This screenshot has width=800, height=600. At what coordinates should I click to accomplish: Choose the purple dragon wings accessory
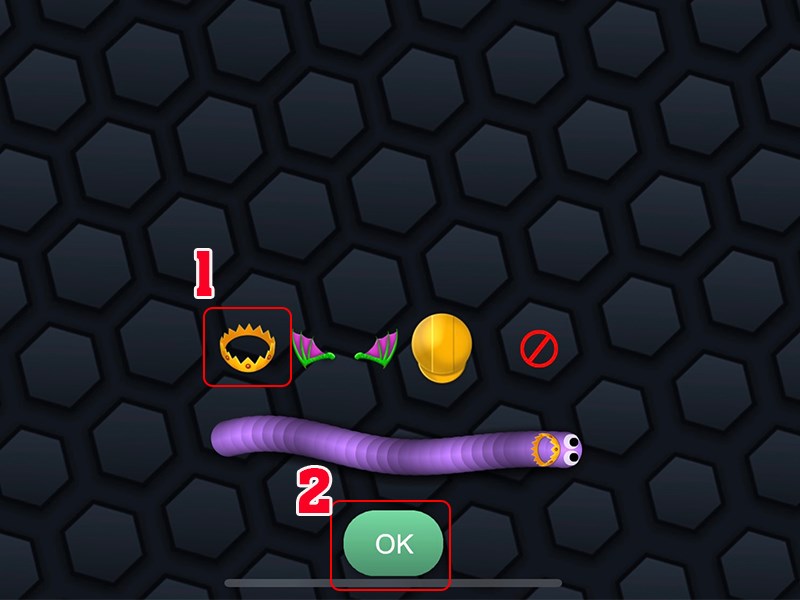pyautogui.click(x=346, y=349)
